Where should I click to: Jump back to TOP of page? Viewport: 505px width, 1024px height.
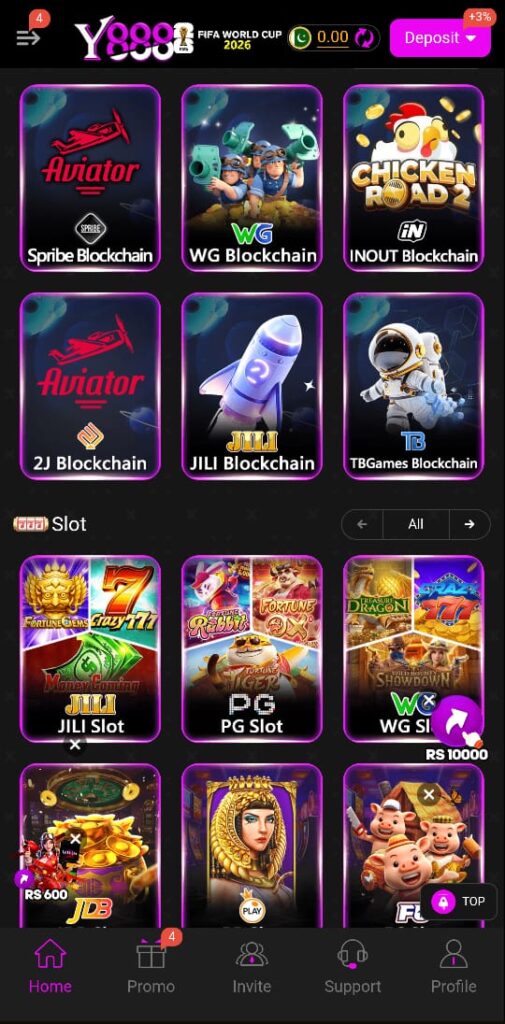459,901
